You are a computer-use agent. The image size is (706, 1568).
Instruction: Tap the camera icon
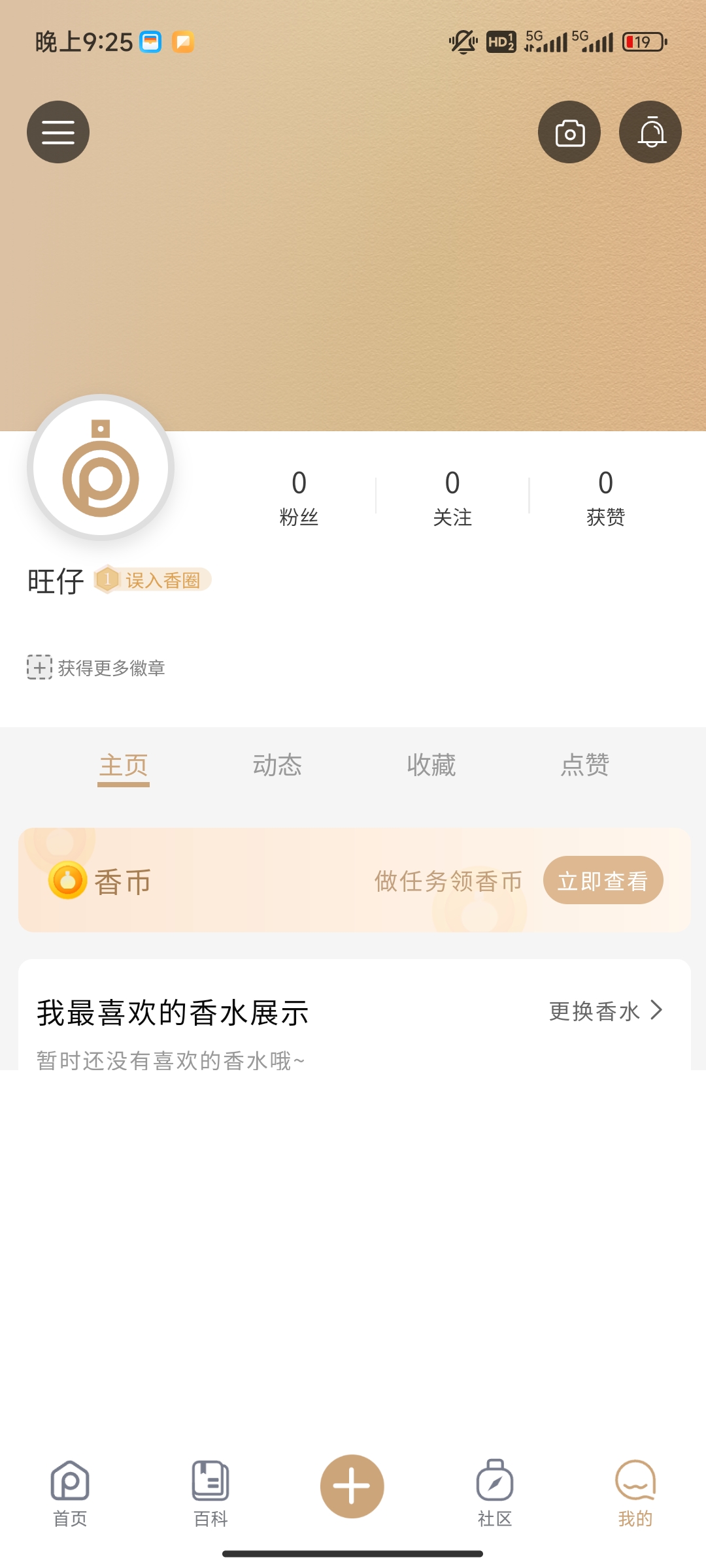pos(569,132)
